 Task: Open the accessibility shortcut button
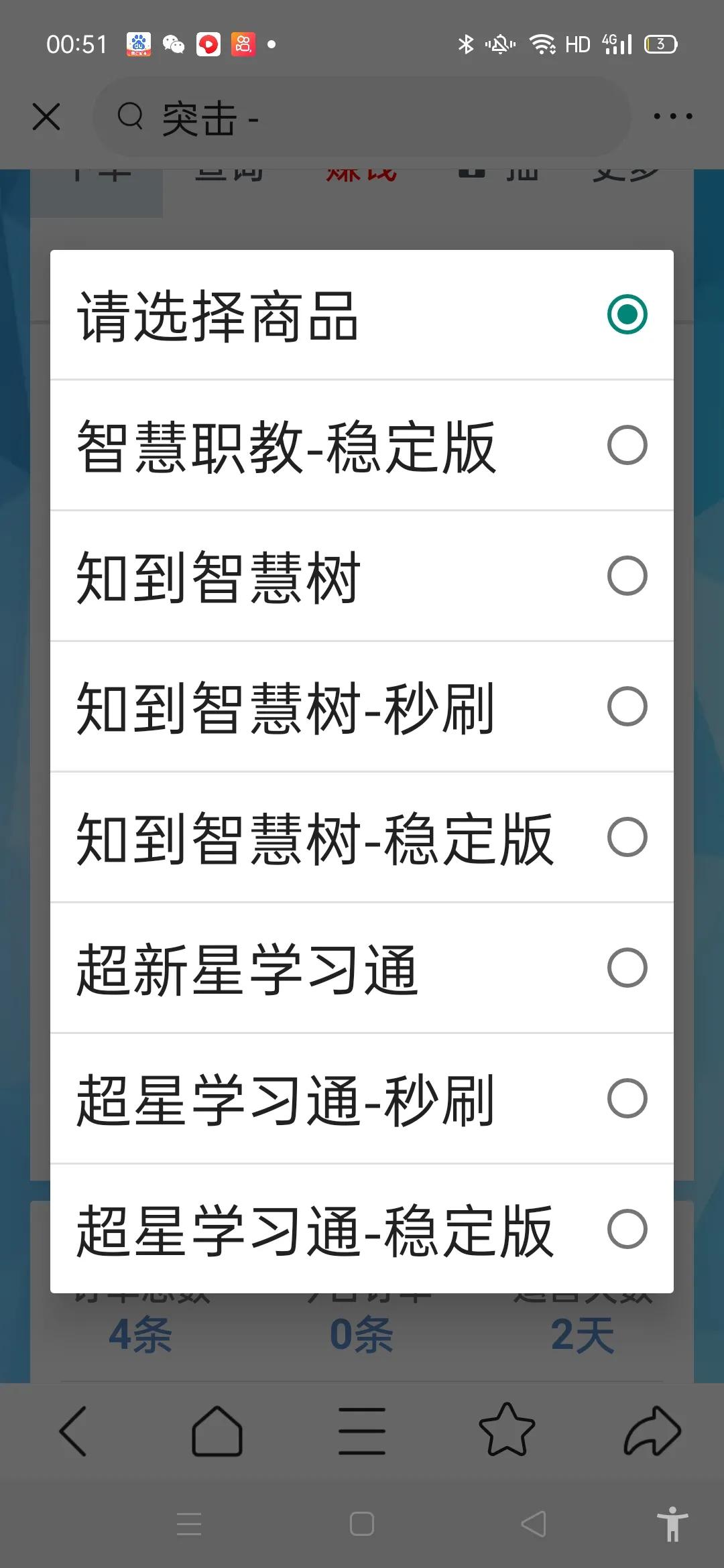point(672,1524)
